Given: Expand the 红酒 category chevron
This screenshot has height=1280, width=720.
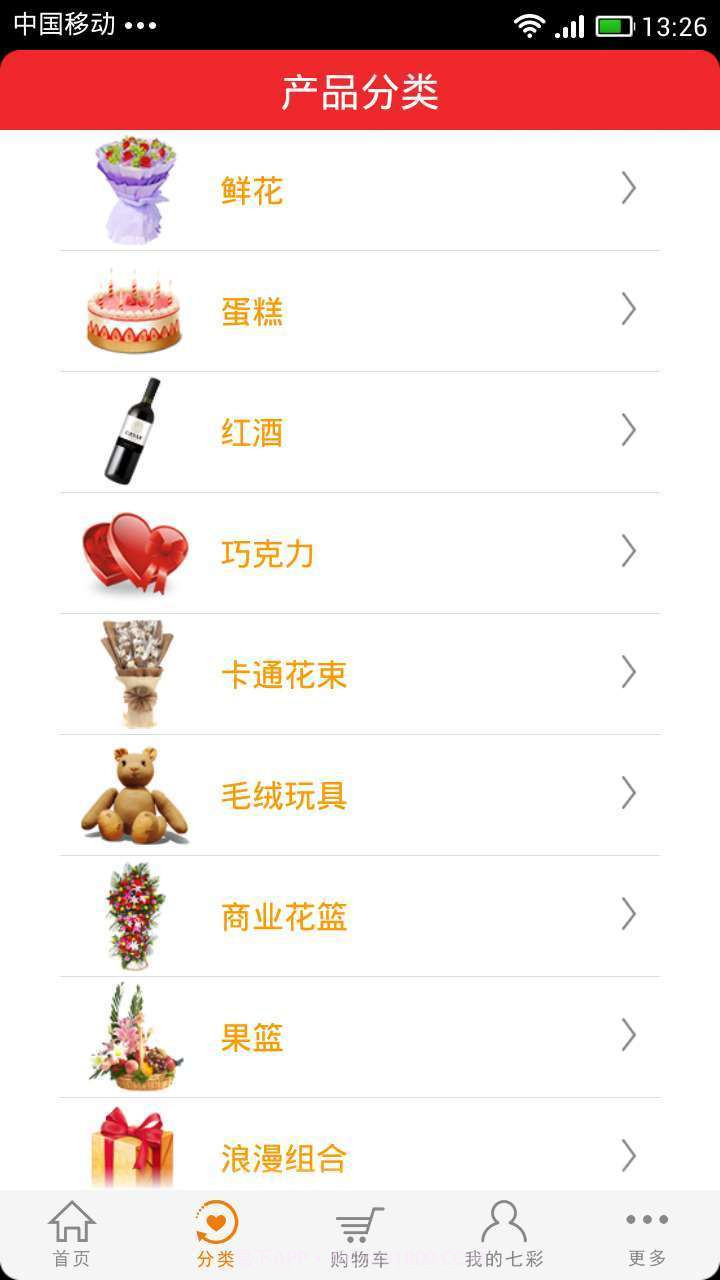Looking at the screenshot, I should click(628, 430).
